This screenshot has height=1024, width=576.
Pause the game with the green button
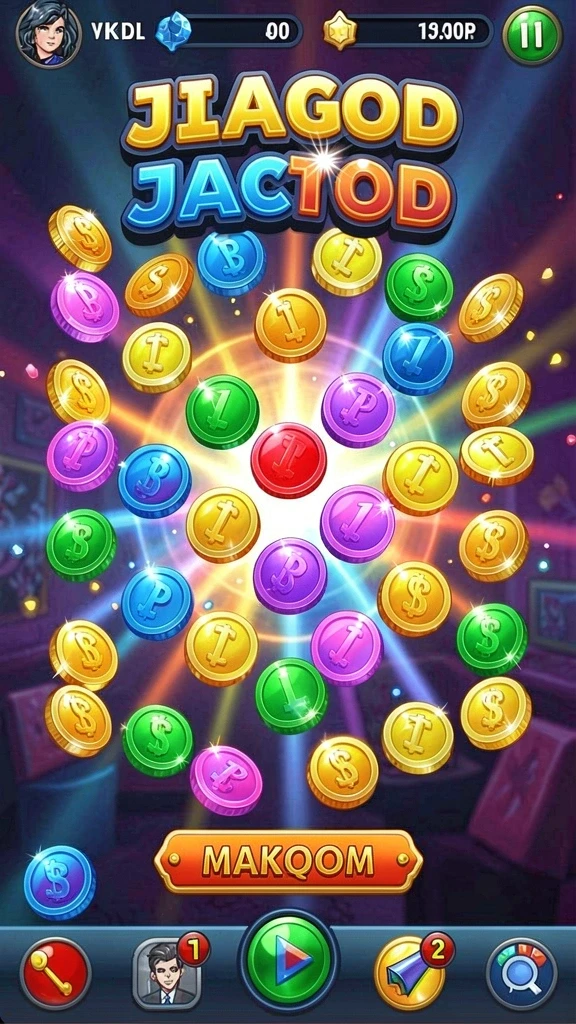click(x=532, y=35)
